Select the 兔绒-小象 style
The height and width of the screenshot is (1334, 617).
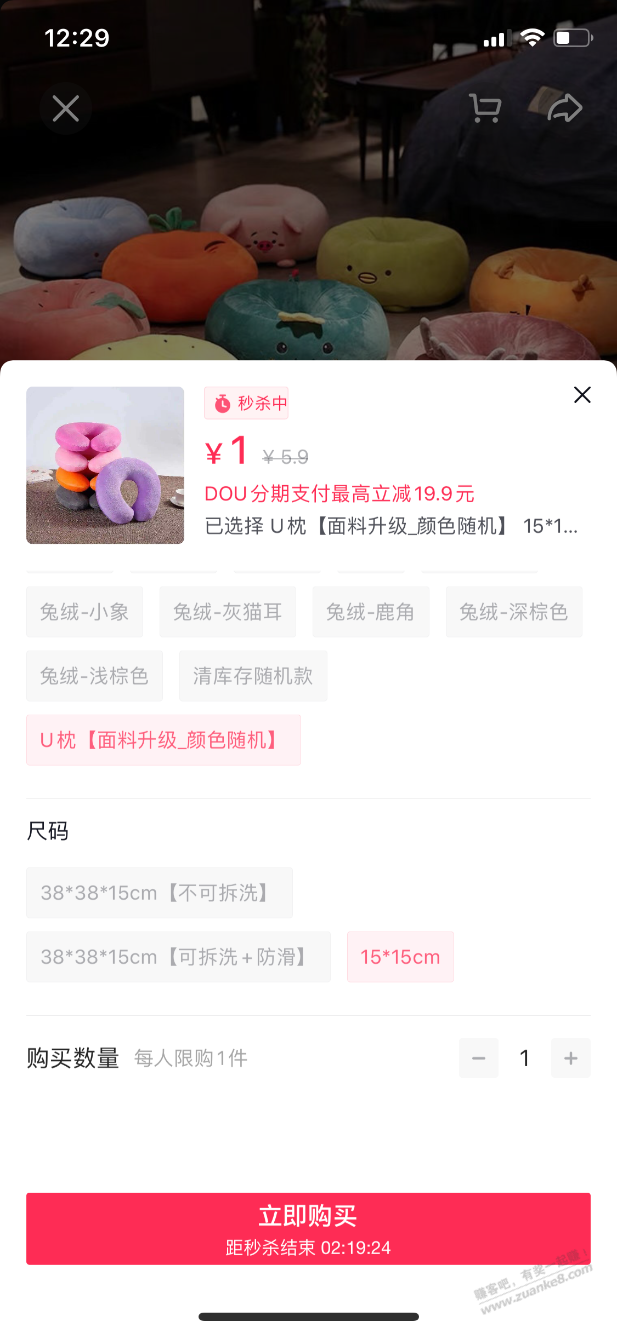tap(85, 612)
